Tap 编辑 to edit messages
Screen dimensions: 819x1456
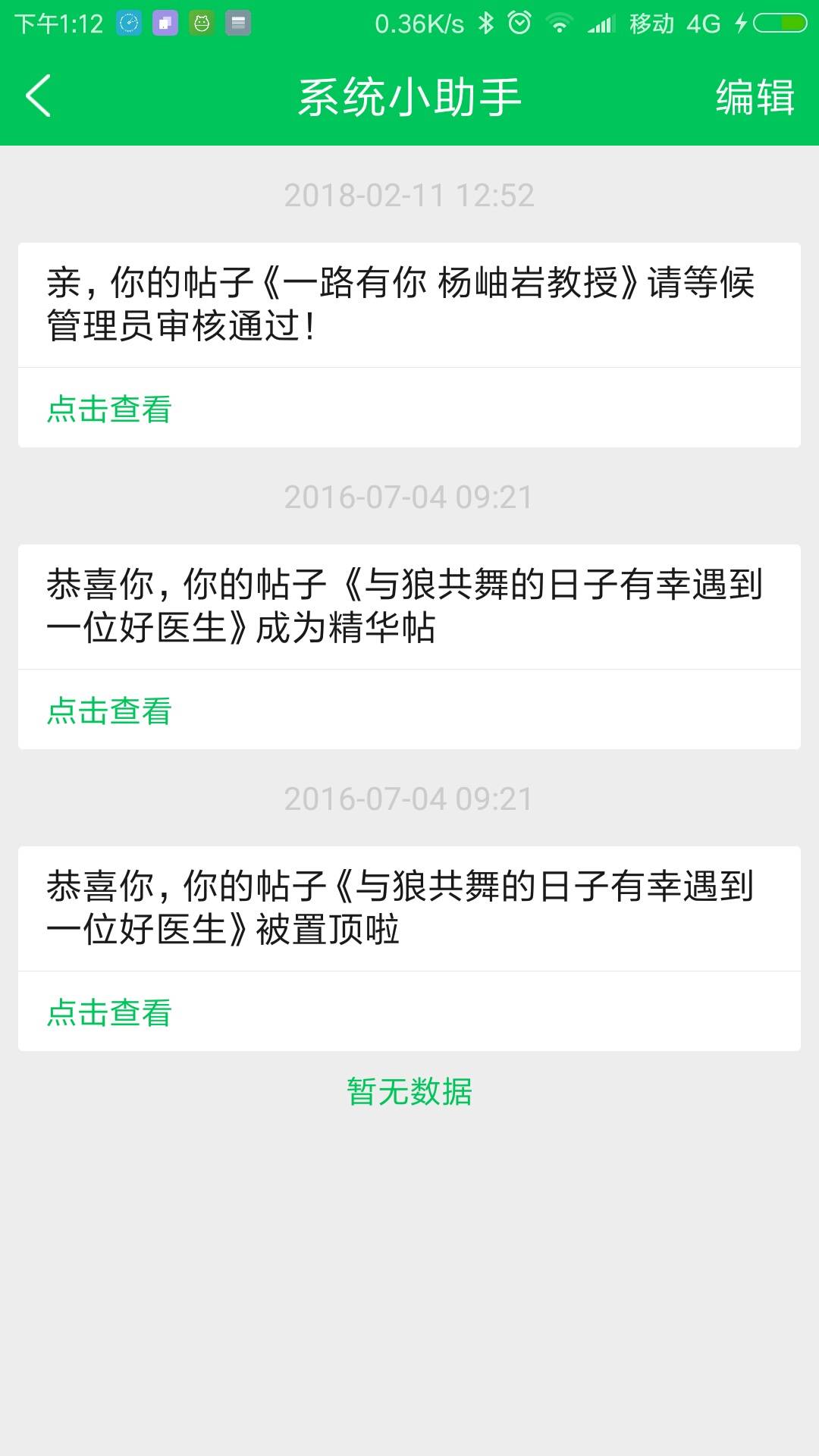[x=755, y=97]
